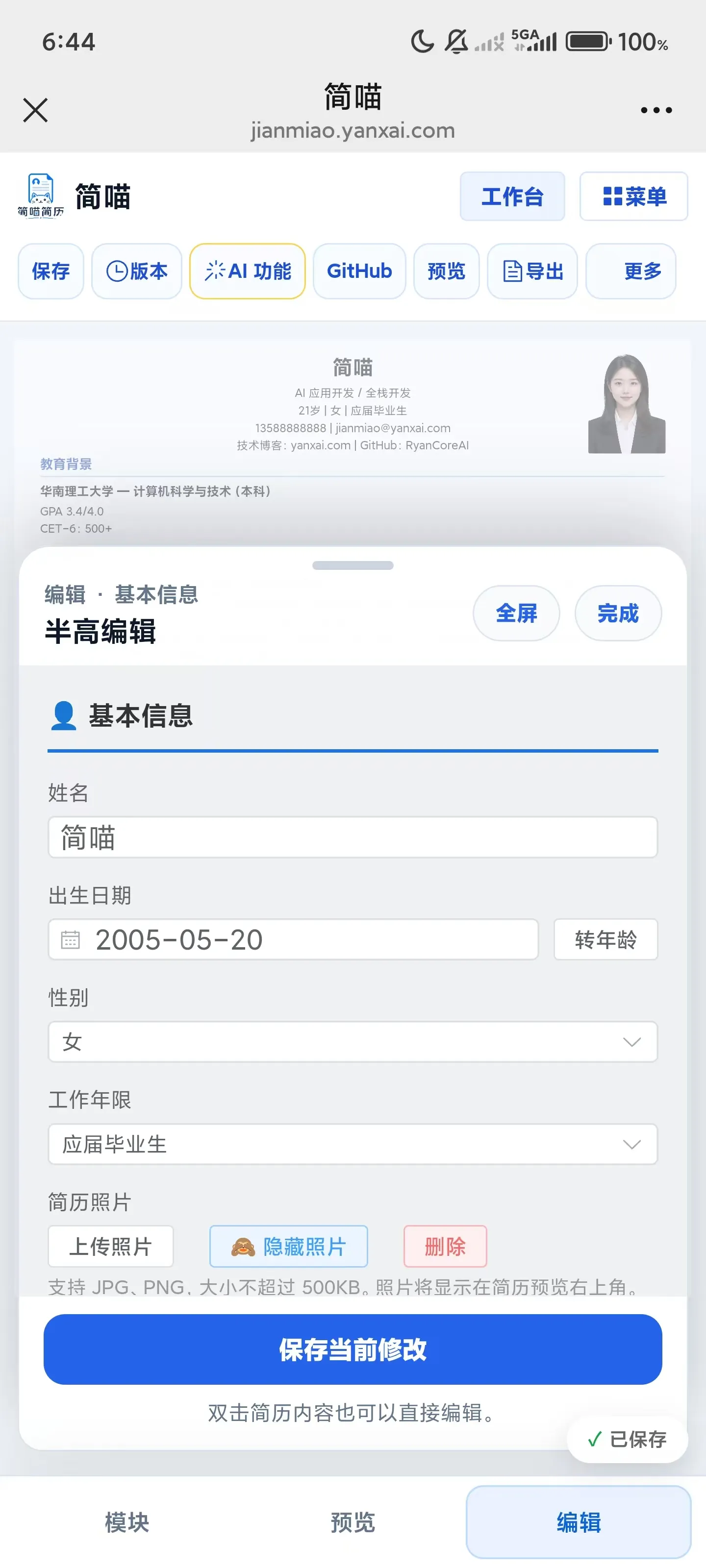The height and width of the screenshot is (1568, 706).
Task: Switch editor to 全屏 mode
Action: point(517,613)
